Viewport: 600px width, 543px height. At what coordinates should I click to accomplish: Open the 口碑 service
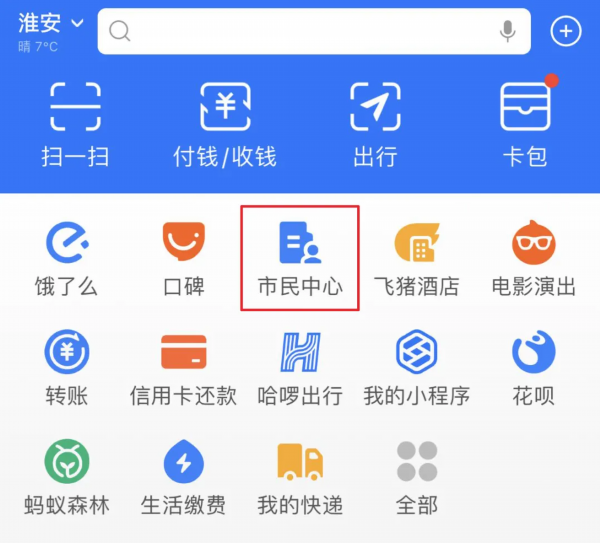(x=183, y=259)
